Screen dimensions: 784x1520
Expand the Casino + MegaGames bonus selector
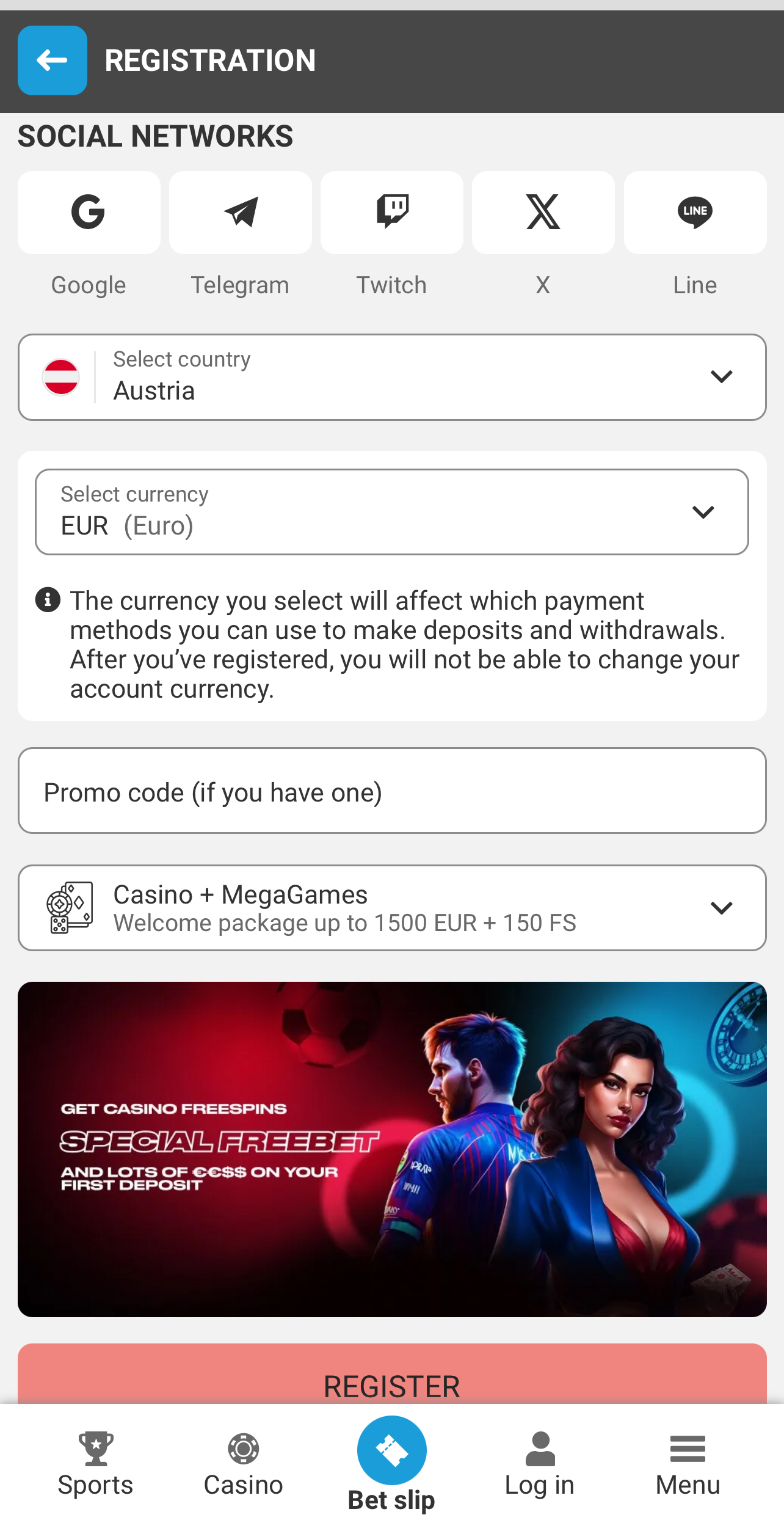point(392,908)
